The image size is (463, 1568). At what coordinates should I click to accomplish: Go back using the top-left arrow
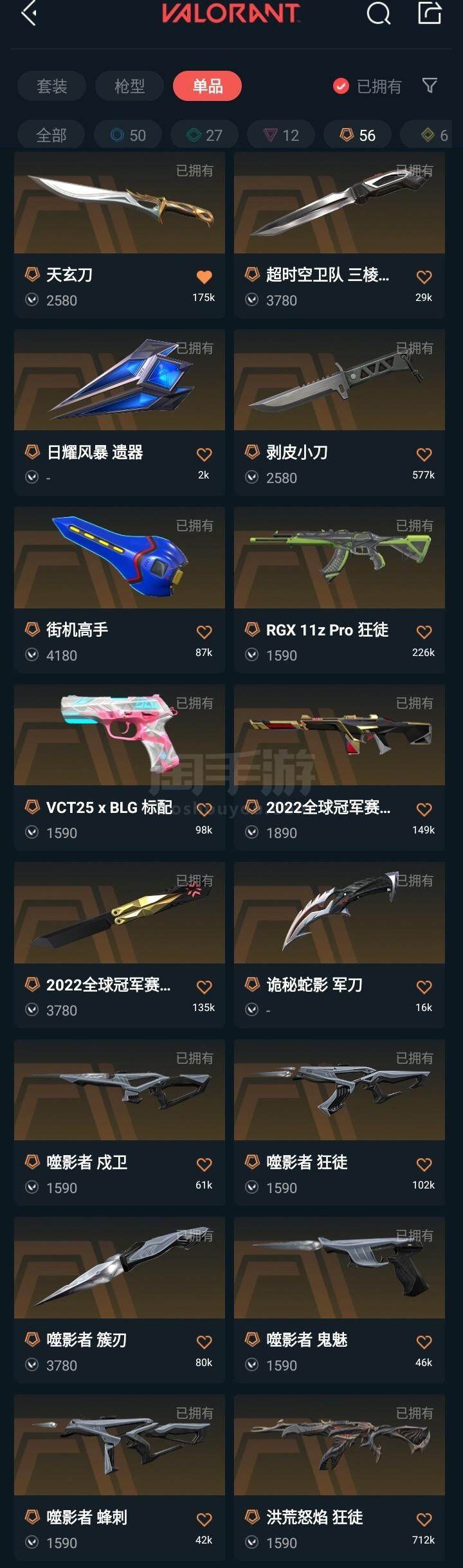[x=28, y=13]
